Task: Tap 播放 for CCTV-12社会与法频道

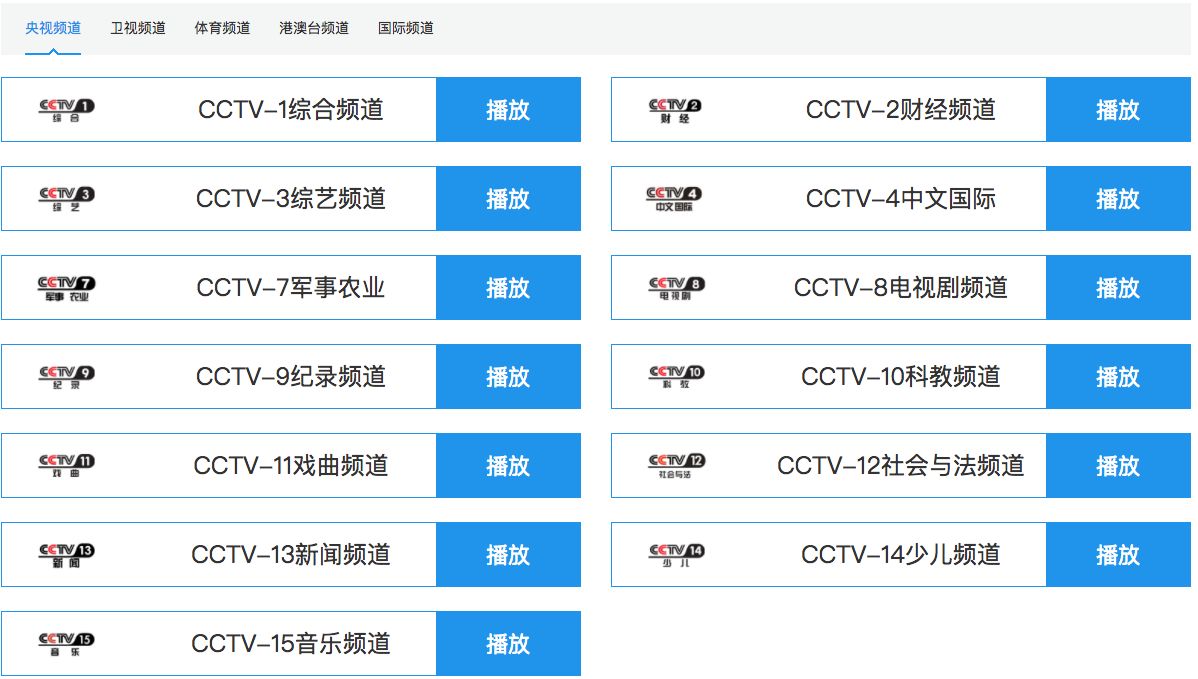Action: coord(1118,466)
